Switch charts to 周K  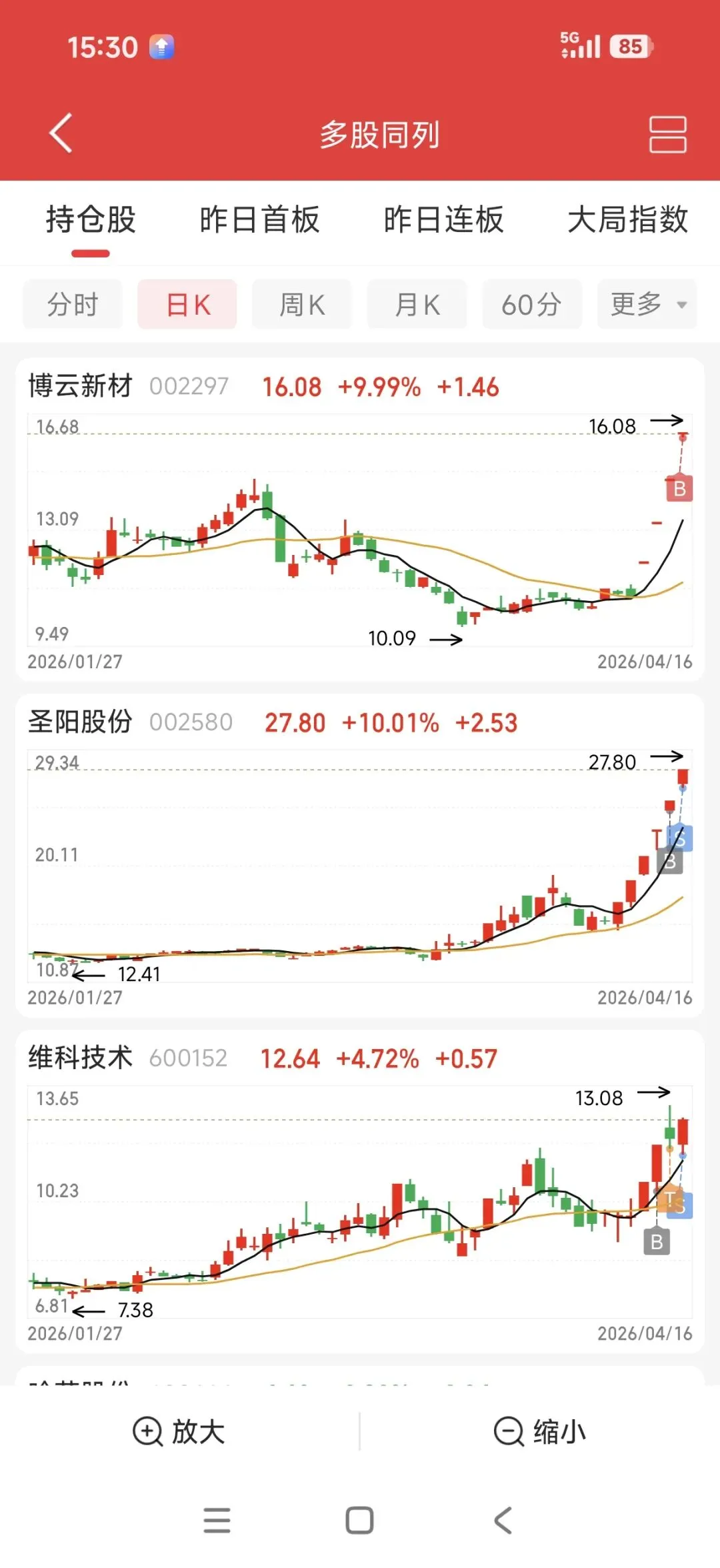302,305
